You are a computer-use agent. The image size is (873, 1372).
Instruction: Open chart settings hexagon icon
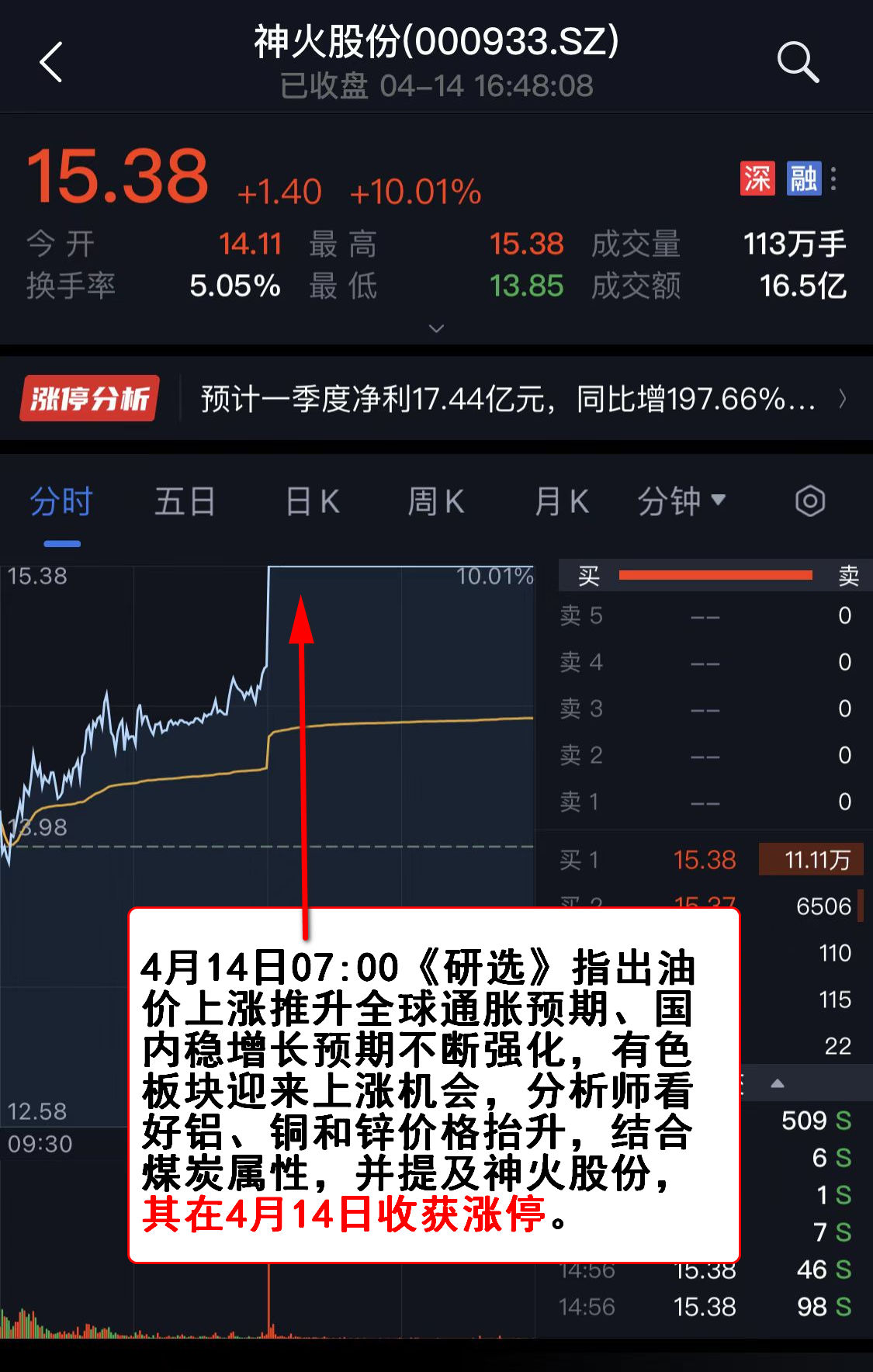[x=809, y=501]
